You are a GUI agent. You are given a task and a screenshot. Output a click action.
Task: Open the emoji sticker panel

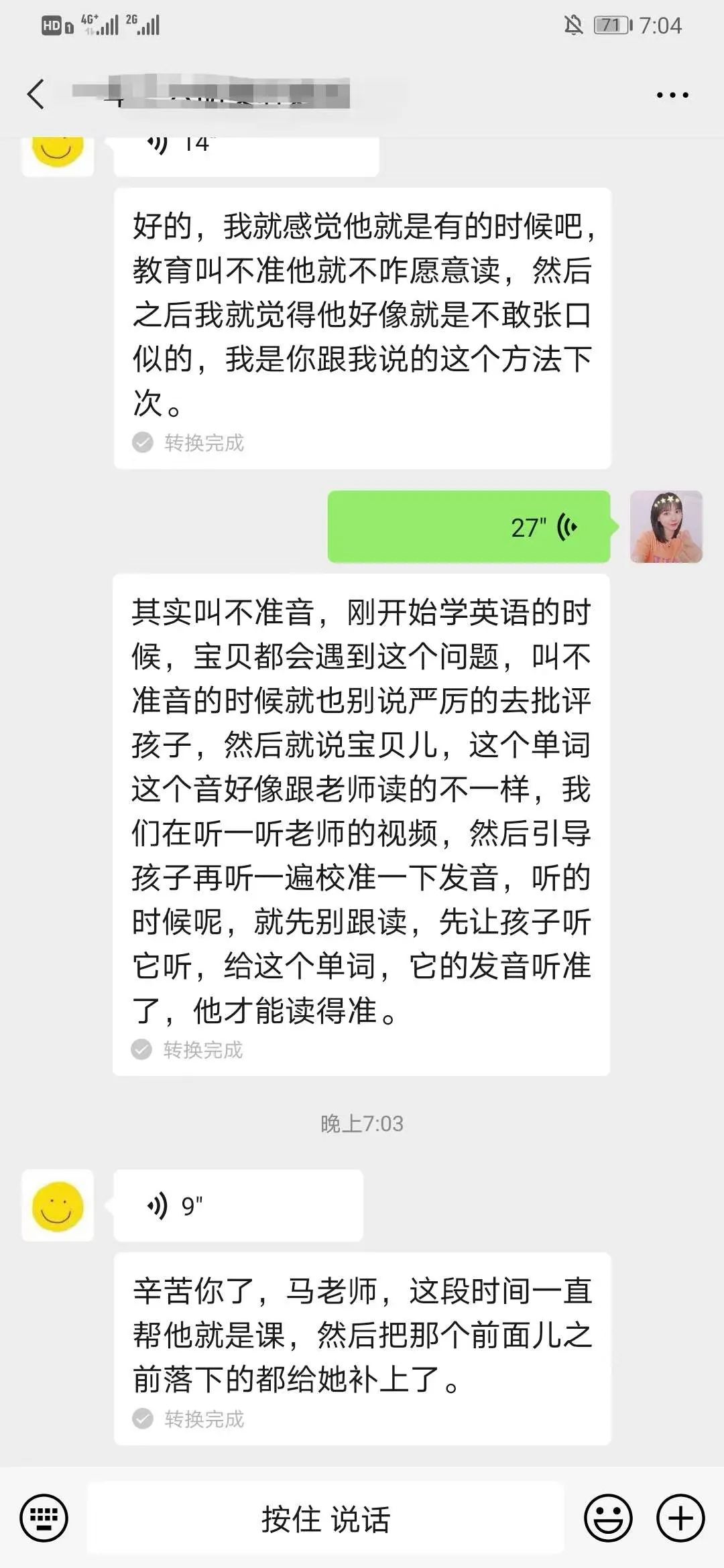point(608,1518)
